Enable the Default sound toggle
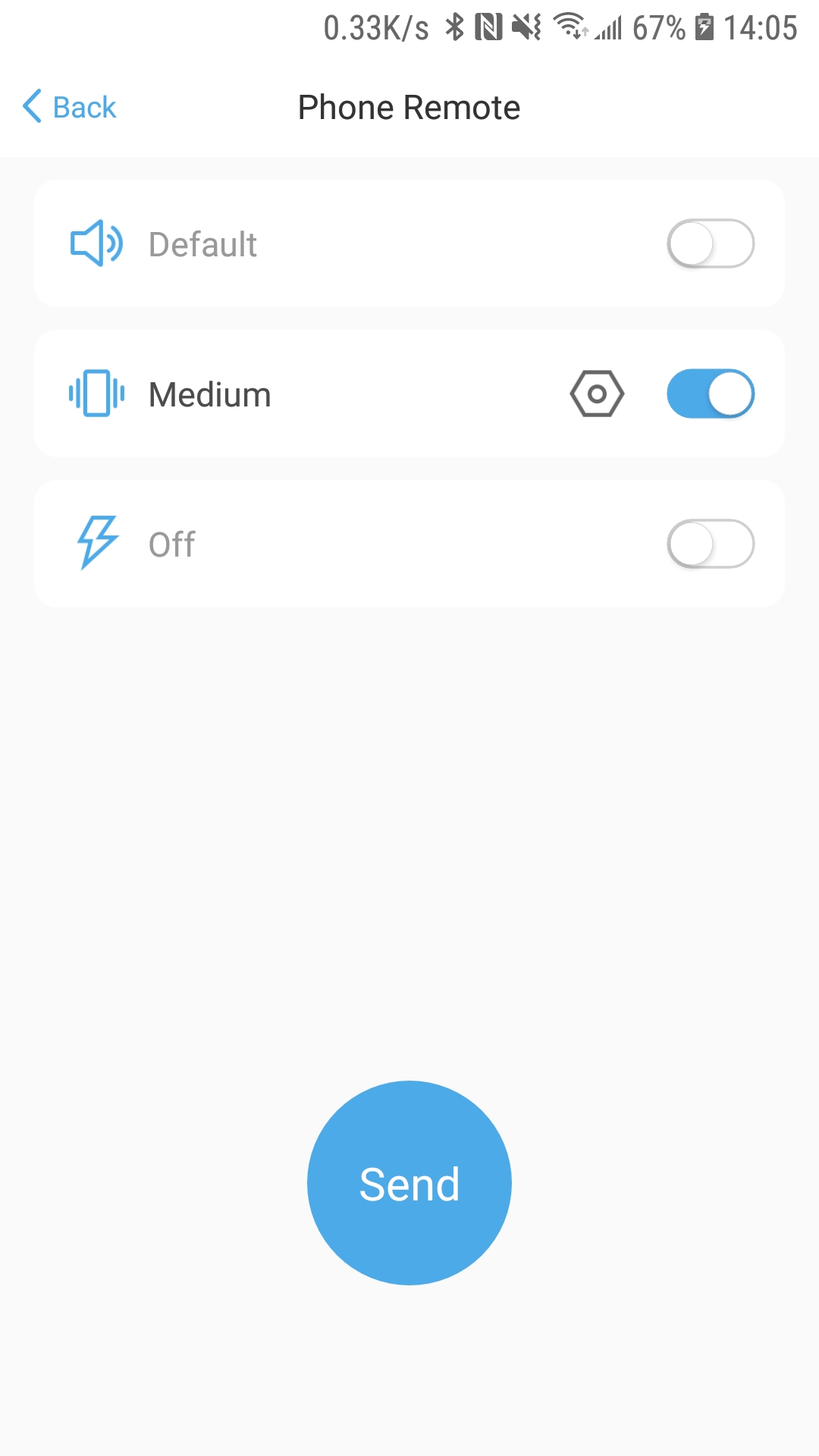Image resolution: width=819 pixels, height=1456 pixels. coord(711,243)
